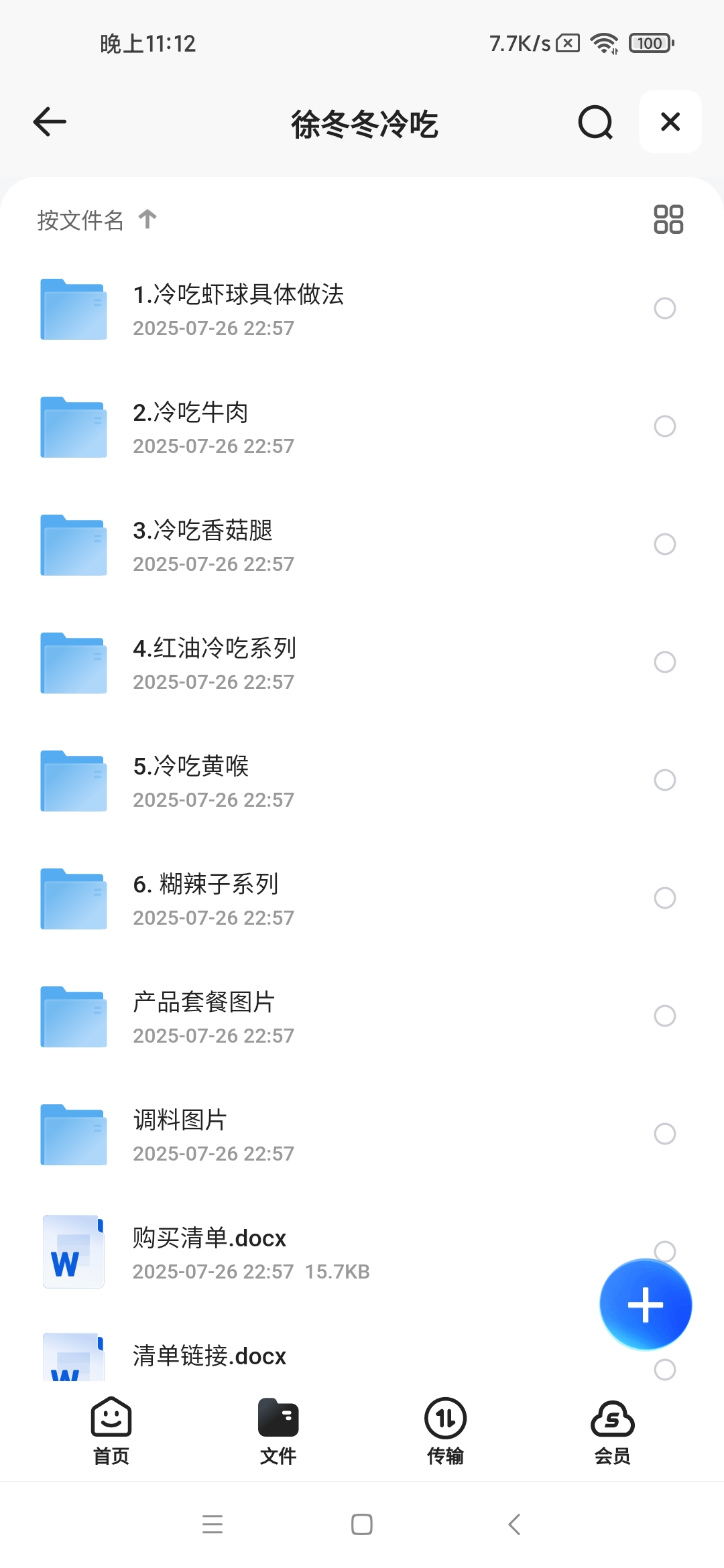
Task: Open the 2.冷吃牛肉 folder
Action: [191, 426]
